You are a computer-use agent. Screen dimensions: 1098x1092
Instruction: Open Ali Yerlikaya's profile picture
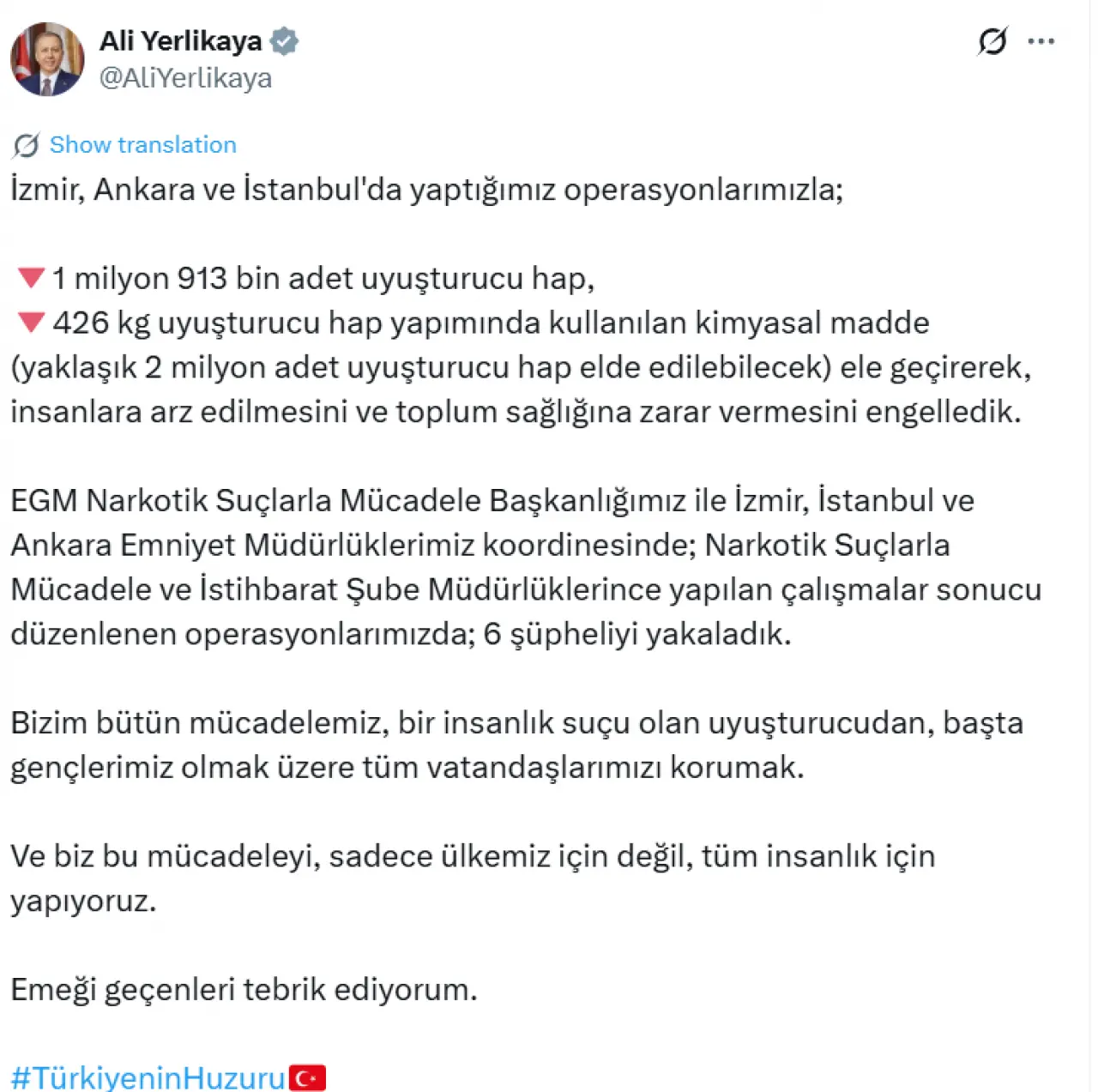click(x=47, y=59)
